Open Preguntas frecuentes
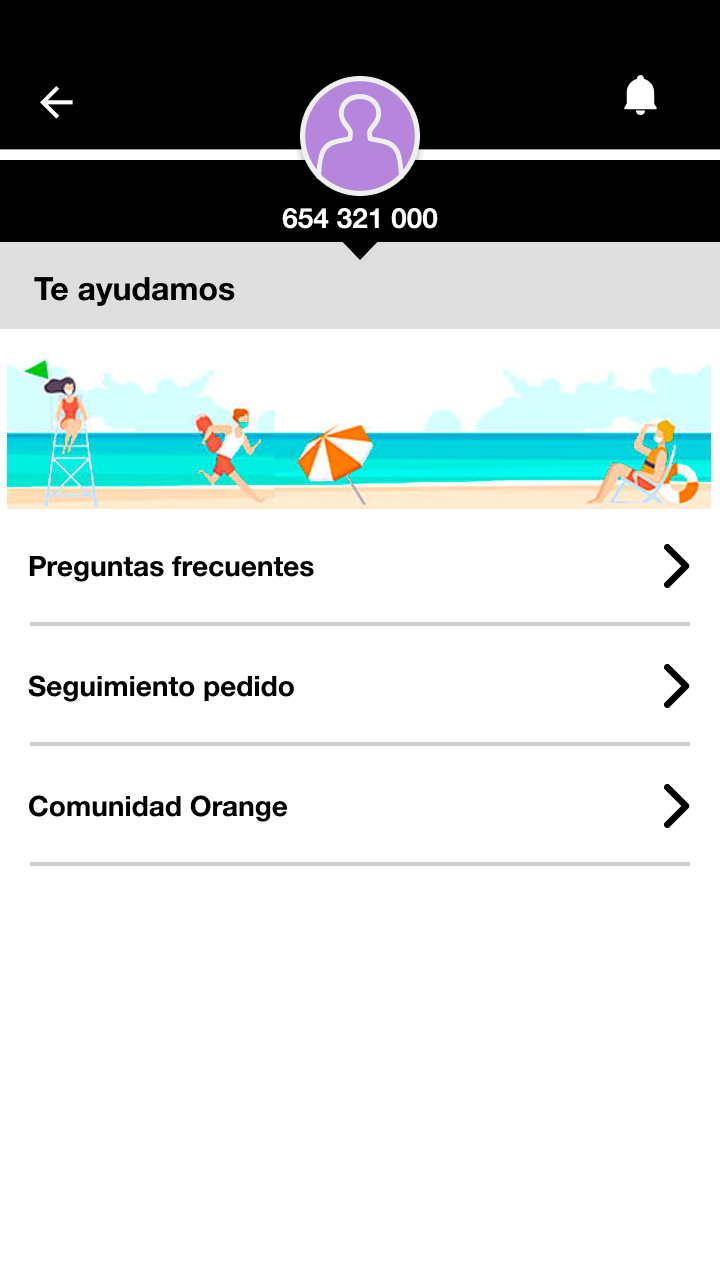 [359, 567]
